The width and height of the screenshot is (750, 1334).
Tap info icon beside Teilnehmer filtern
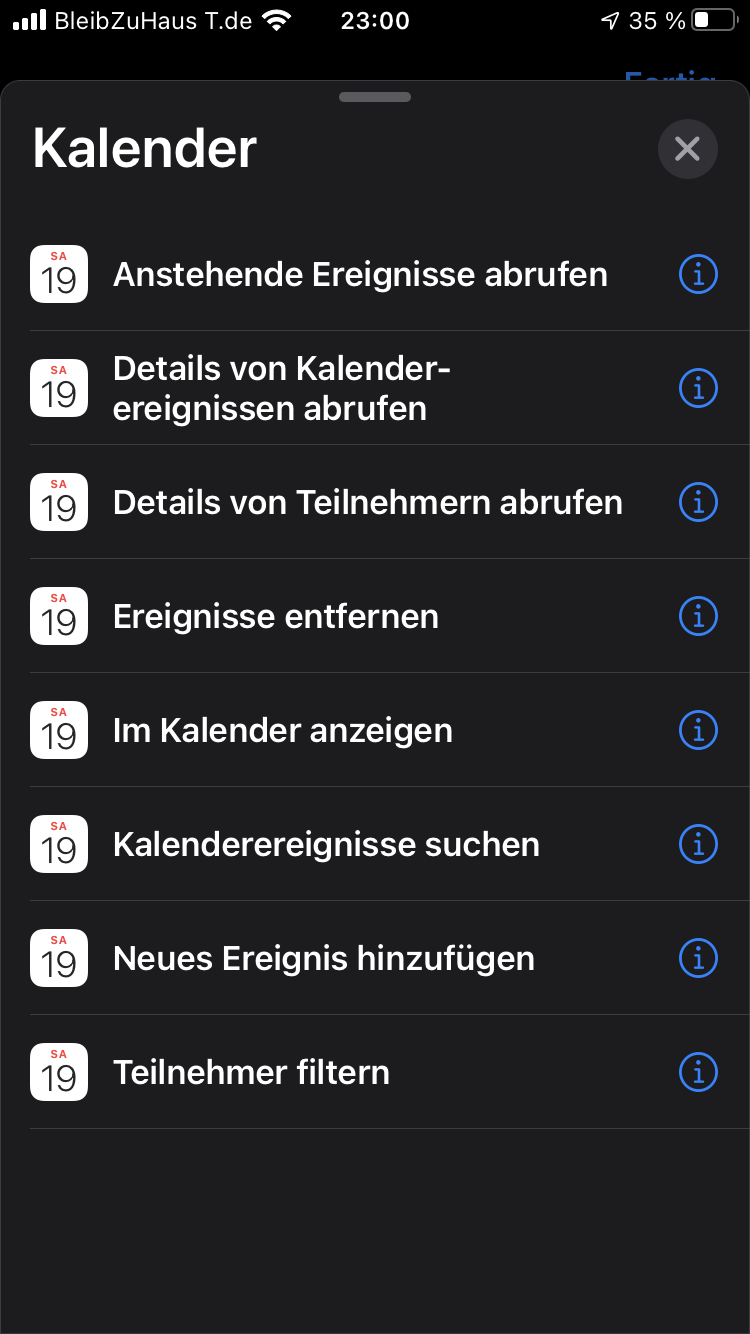coord(698,1072)
